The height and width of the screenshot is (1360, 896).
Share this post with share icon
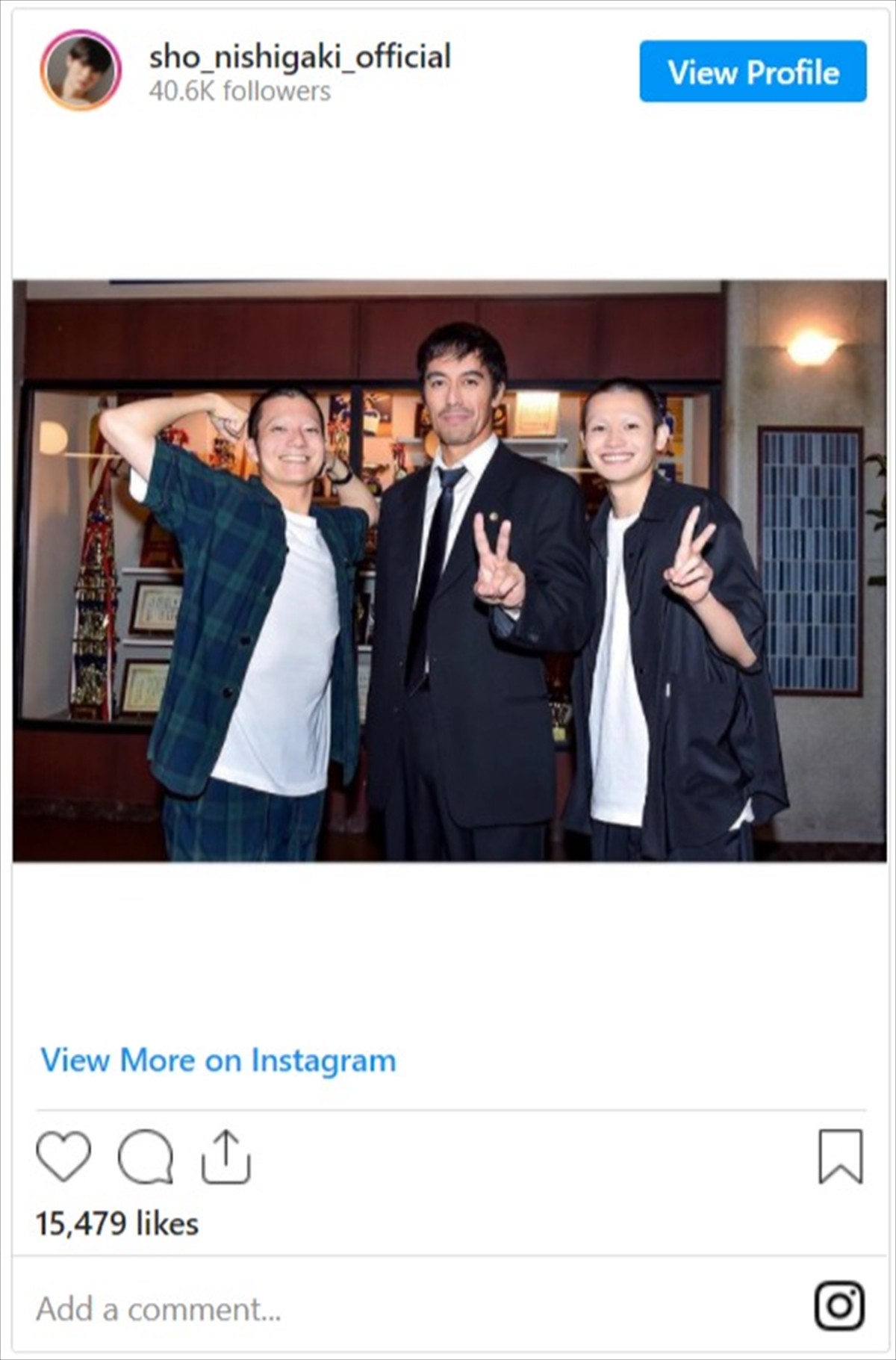(x=225, y=1156)
